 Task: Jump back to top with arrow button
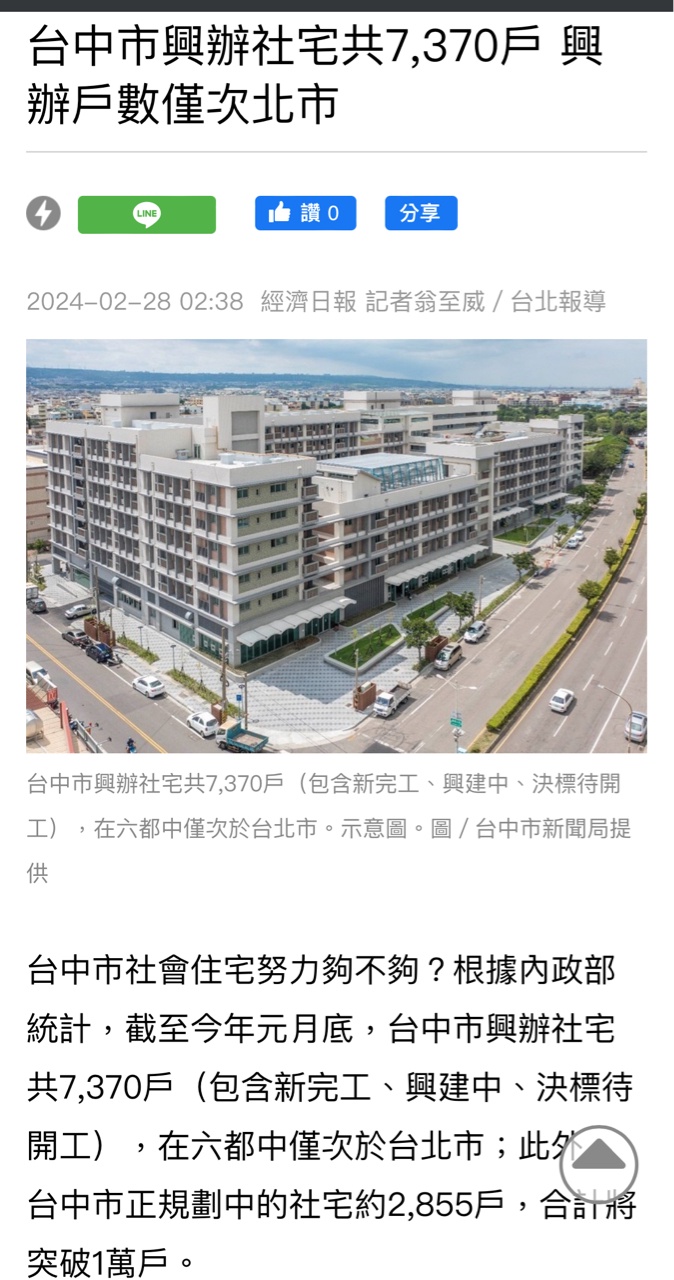[598, 1164]
